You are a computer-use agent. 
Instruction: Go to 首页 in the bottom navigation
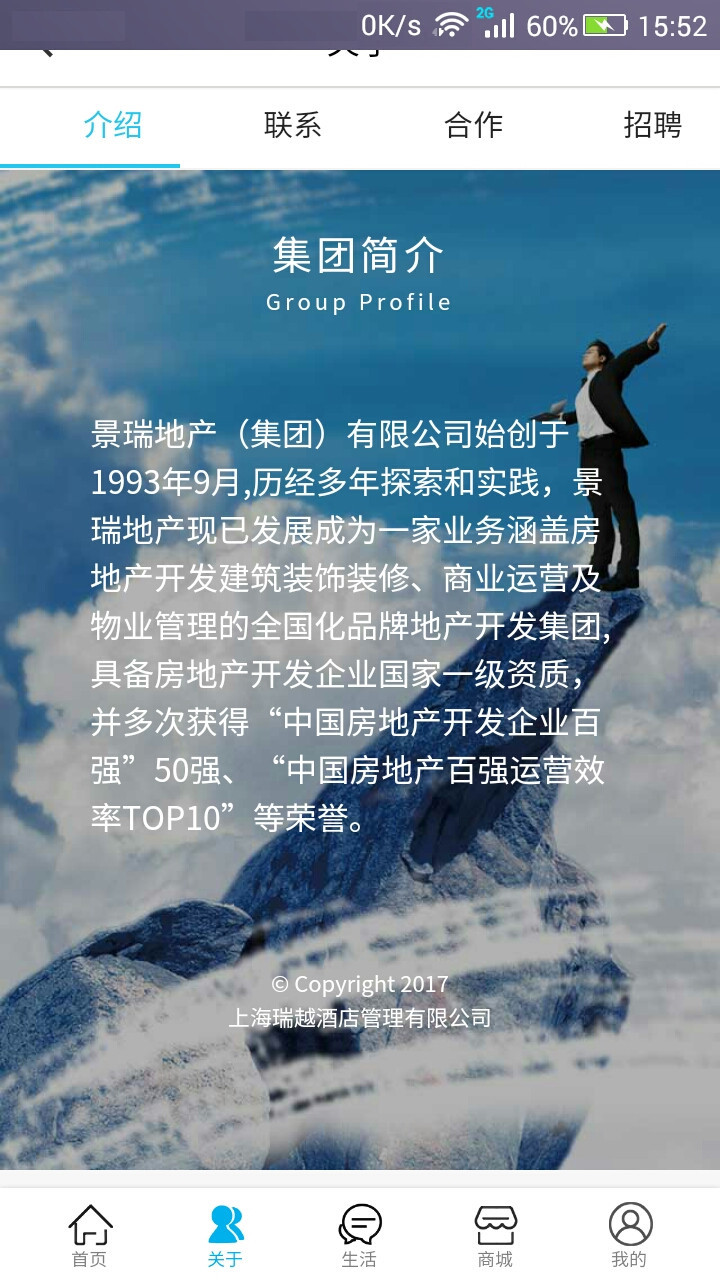point(90,1235)
